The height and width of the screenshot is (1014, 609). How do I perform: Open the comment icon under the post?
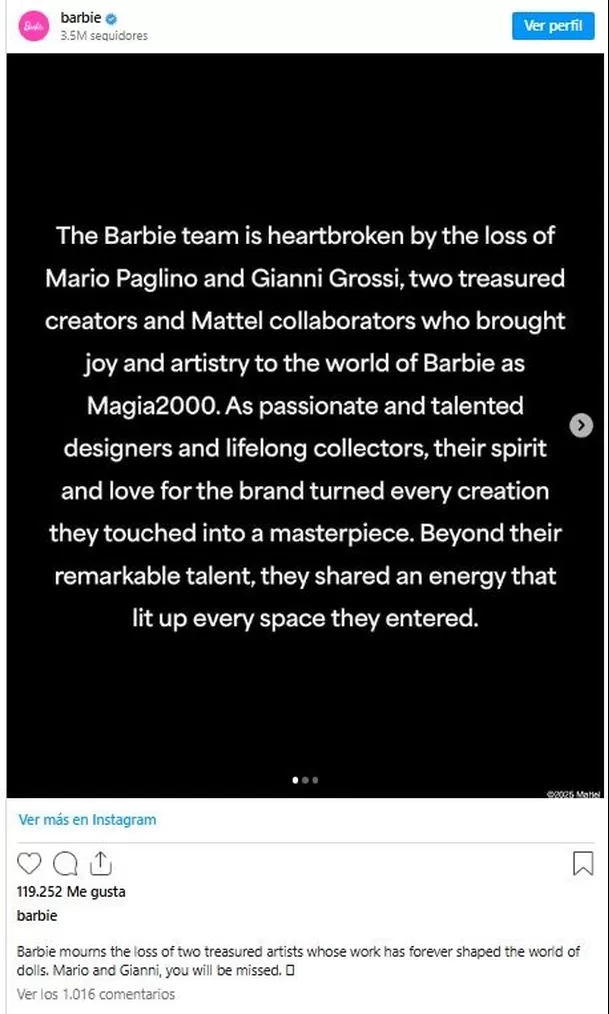pyautogui.click(x=65, y=863)
